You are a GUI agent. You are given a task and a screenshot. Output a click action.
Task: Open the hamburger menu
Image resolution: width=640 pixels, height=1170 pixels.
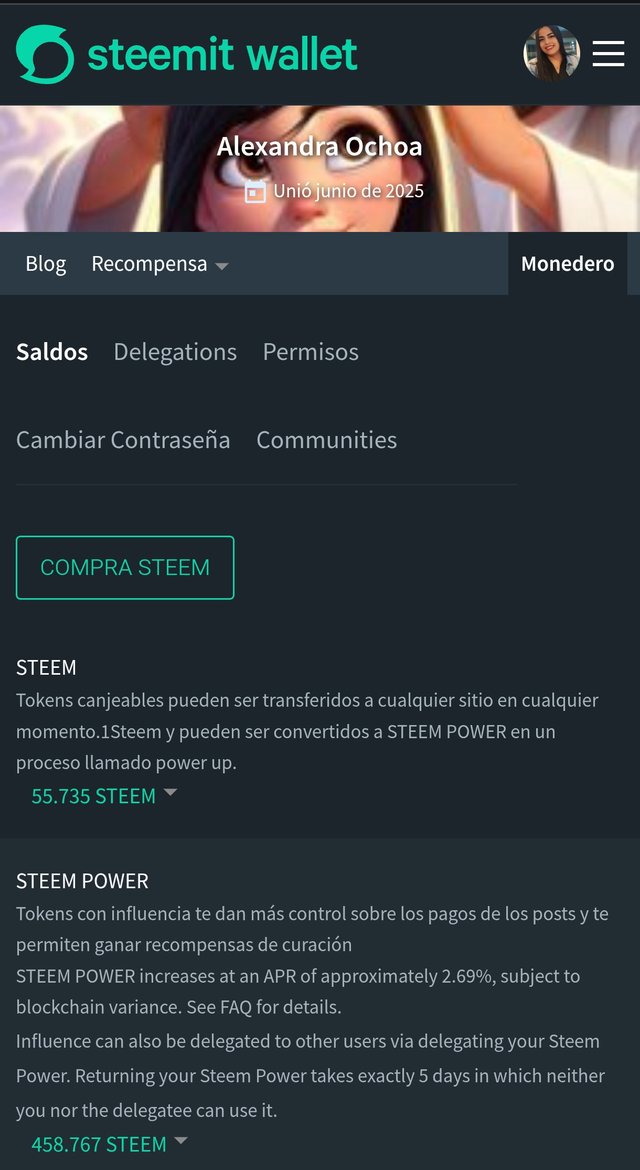(x=608, y=54)
